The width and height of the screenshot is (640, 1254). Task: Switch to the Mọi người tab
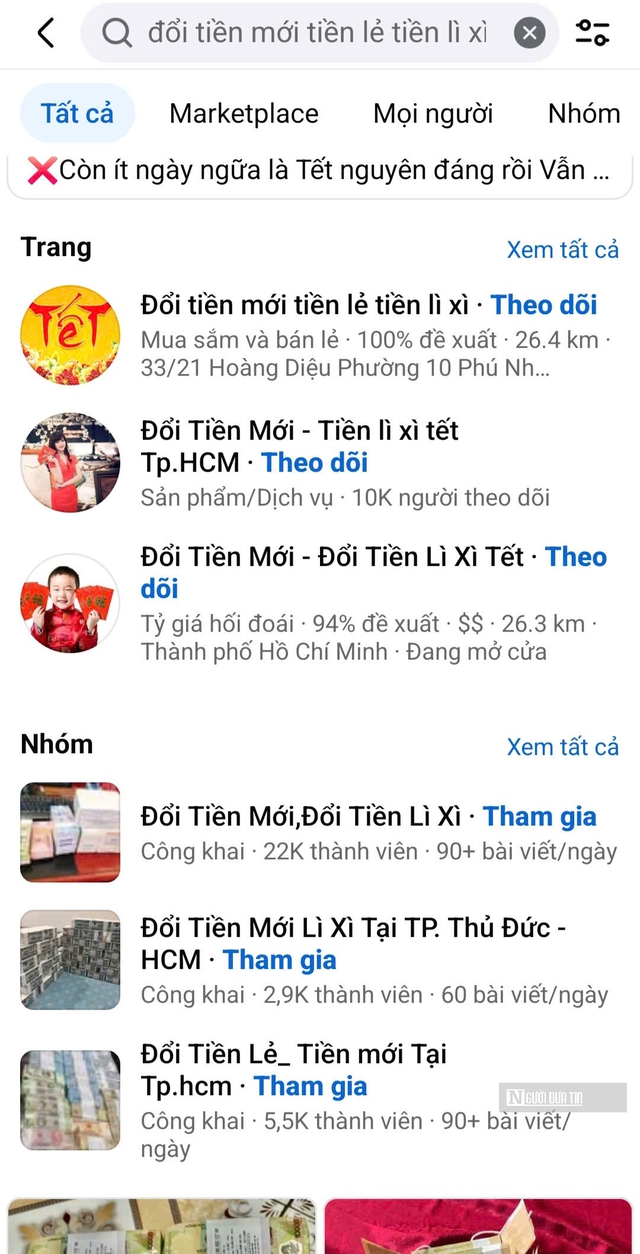pos(433,114)
